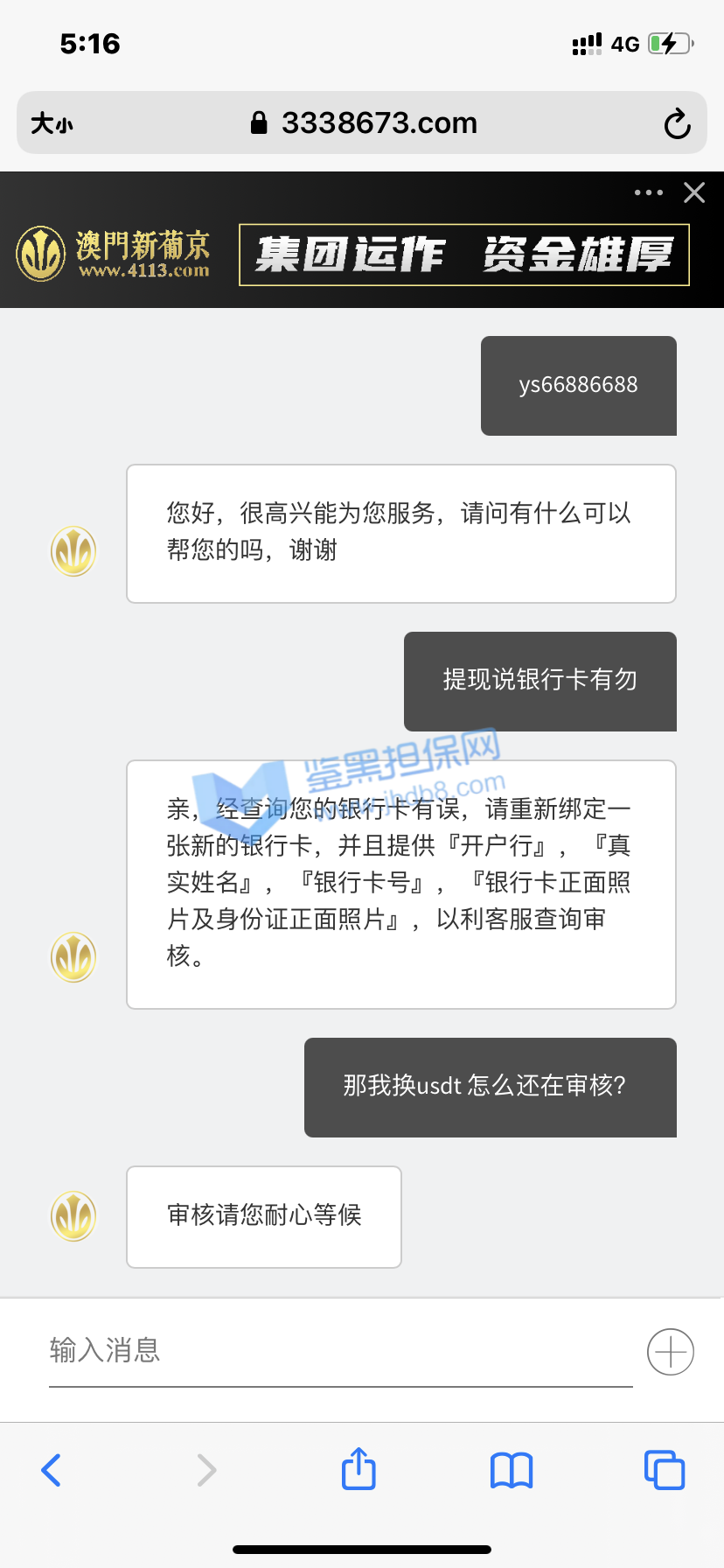Reload the page in Safari
This screenshot has width=724, height=1568.
tap(677, 123)
